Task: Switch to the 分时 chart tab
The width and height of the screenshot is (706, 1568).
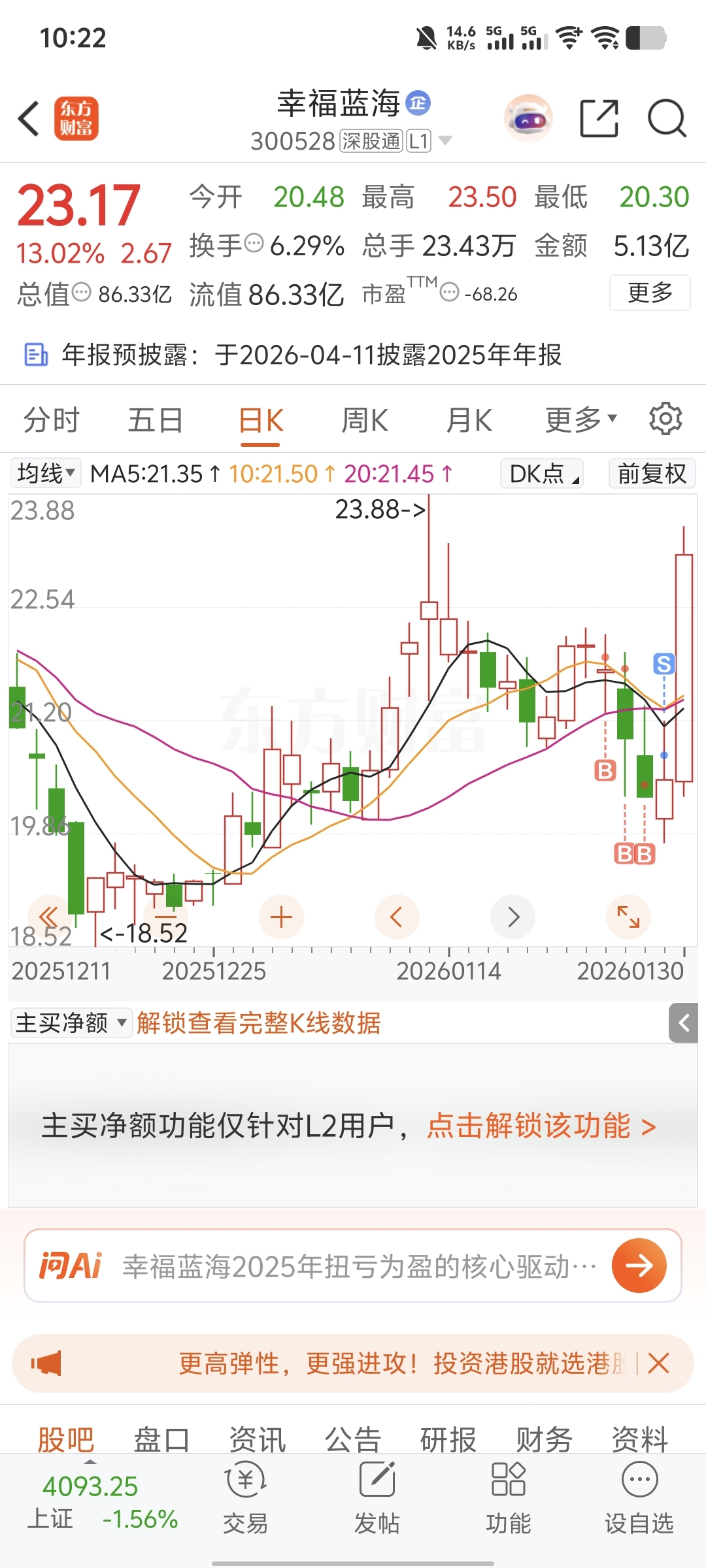Action: coord(51,420)
